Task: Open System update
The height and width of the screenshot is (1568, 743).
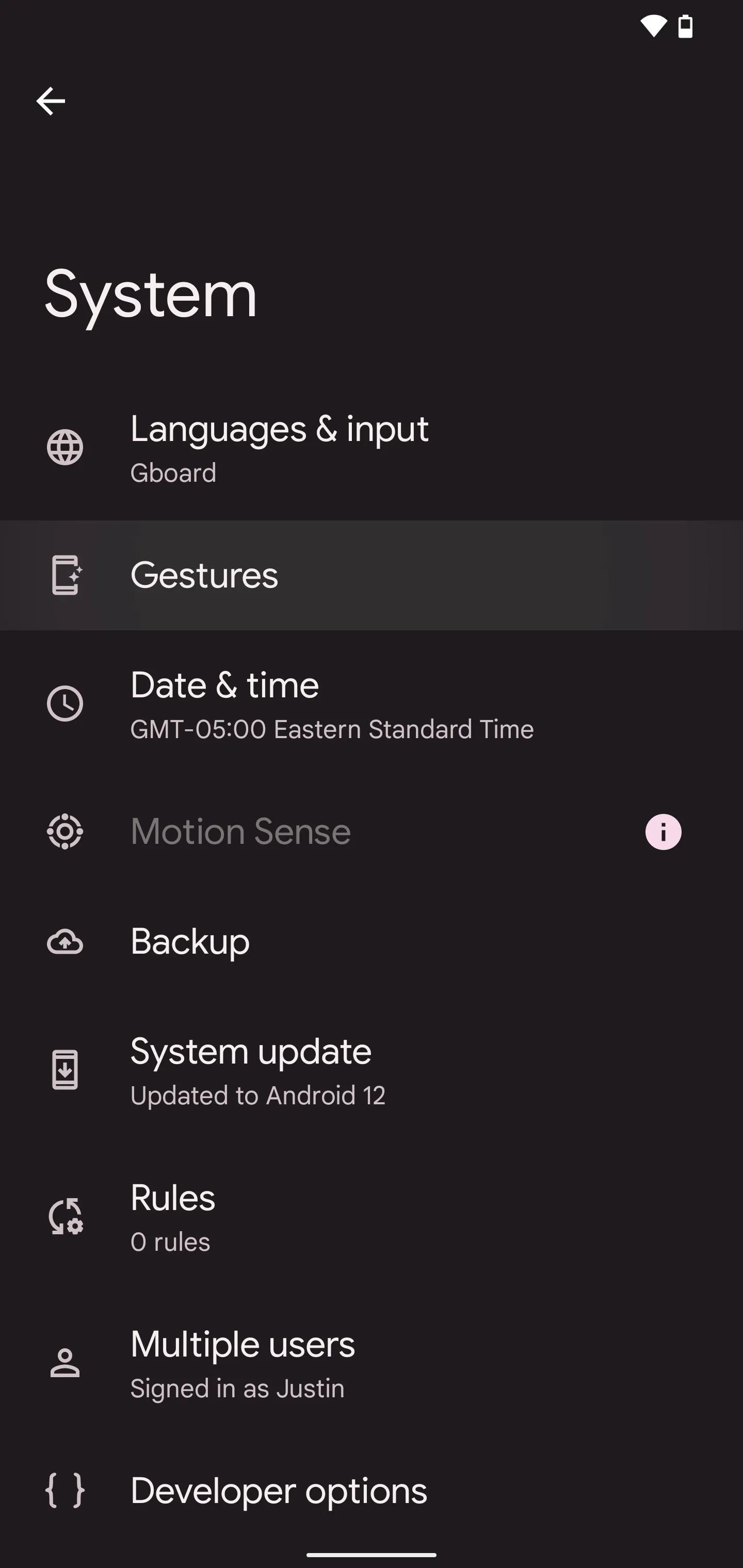Action: point(372,1070)
